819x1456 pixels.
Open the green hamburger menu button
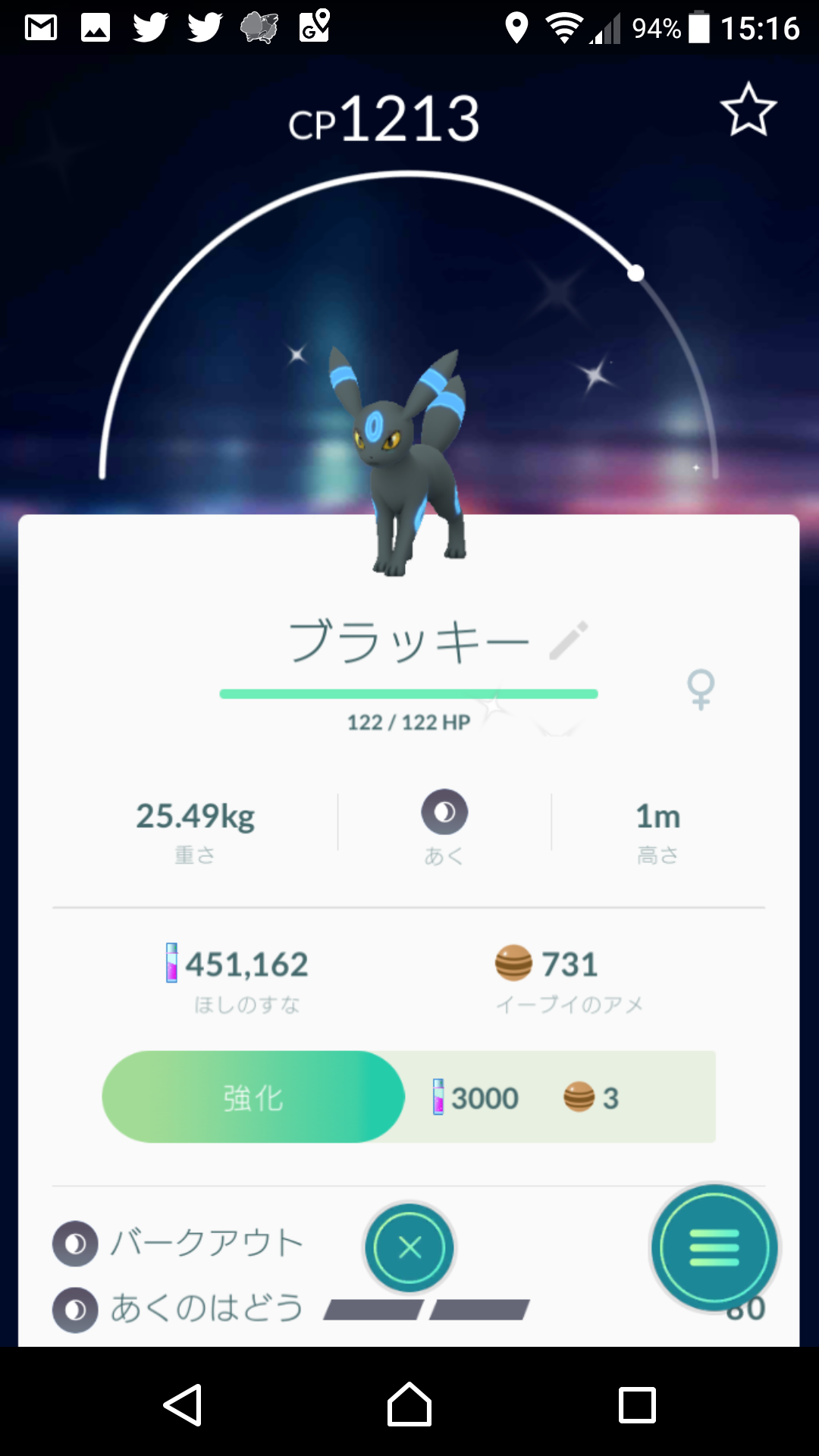coord(714,1247)
